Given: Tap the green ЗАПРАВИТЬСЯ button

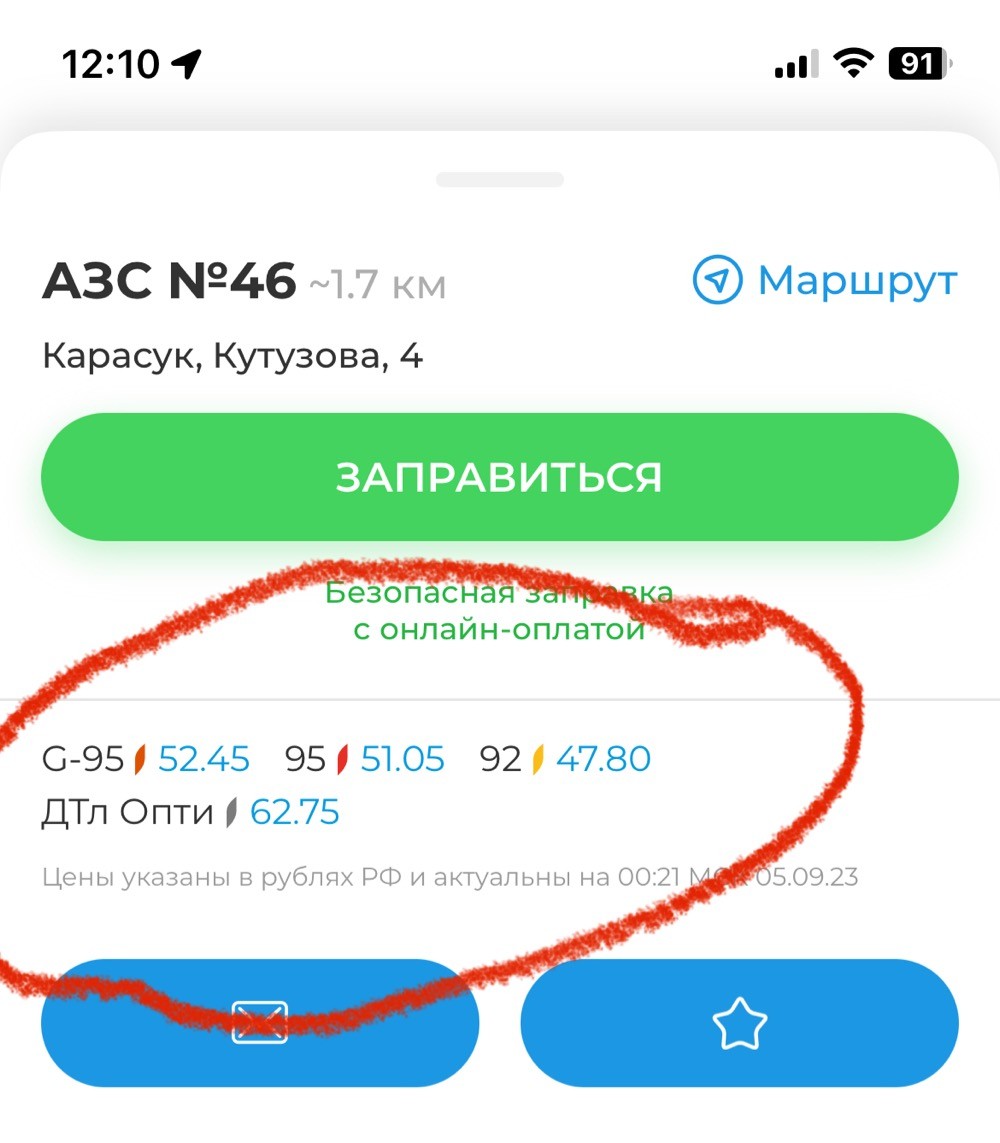Looking at the screenshot, I should [x=499, y=477].
